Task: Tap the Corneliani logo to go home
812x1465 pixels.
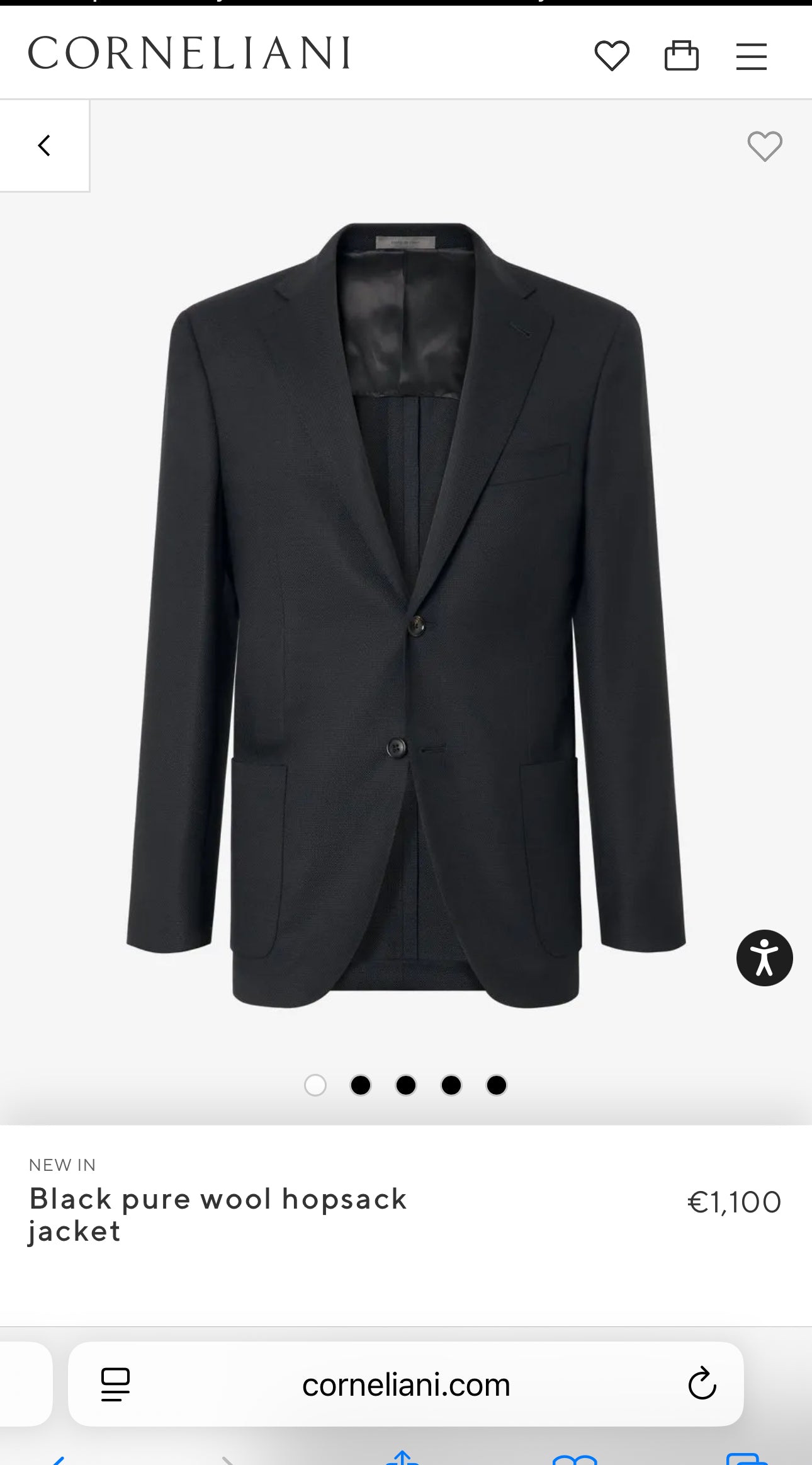Action: pyautogui.click(x=189, y=53)
